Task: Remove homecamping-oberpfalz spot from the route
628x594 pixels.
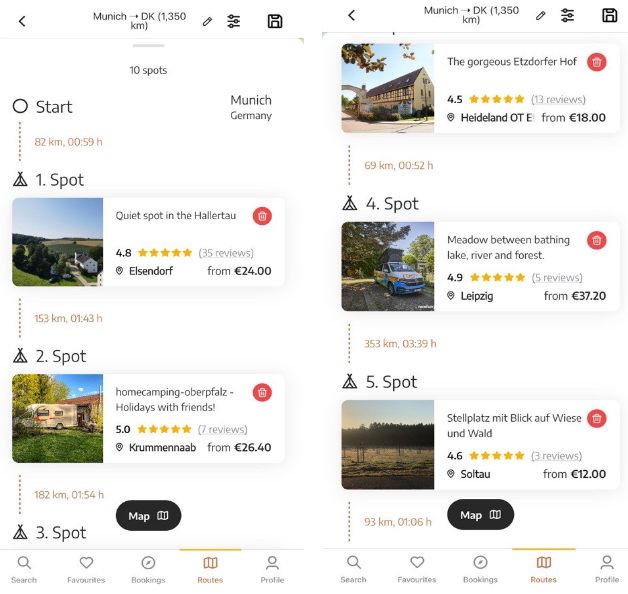Action: 262,393
